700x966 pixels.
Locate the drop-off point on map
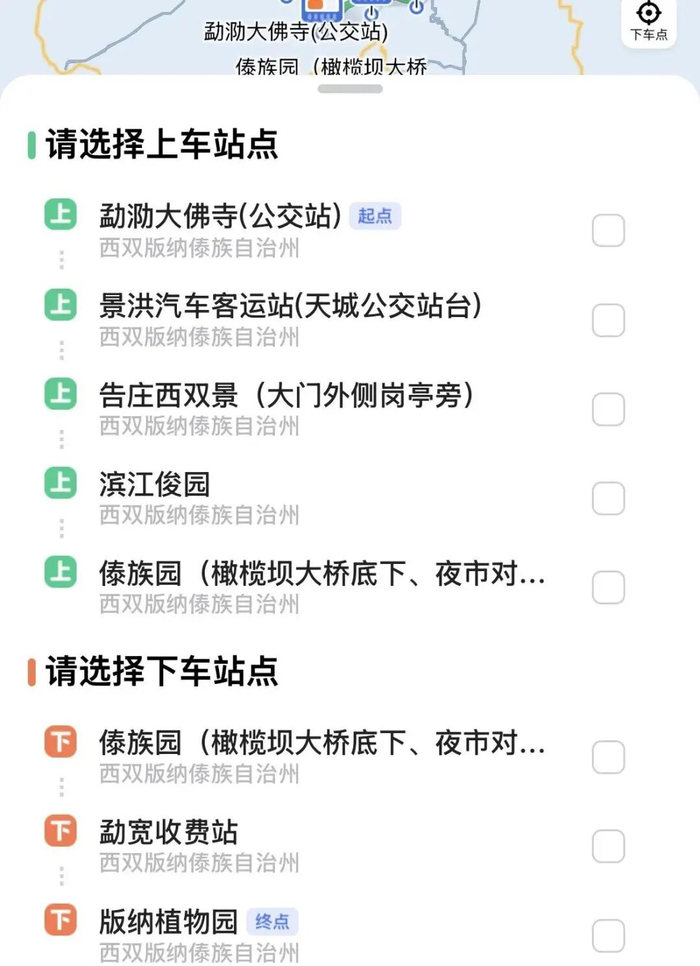point(649,21)
